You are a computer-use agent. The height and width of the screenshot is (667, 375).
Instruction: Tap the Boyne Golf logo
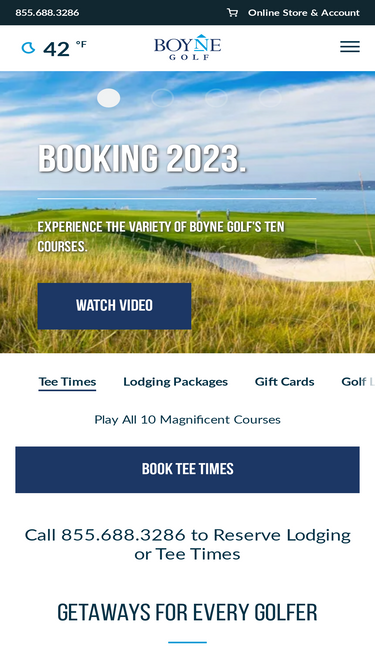188,47
